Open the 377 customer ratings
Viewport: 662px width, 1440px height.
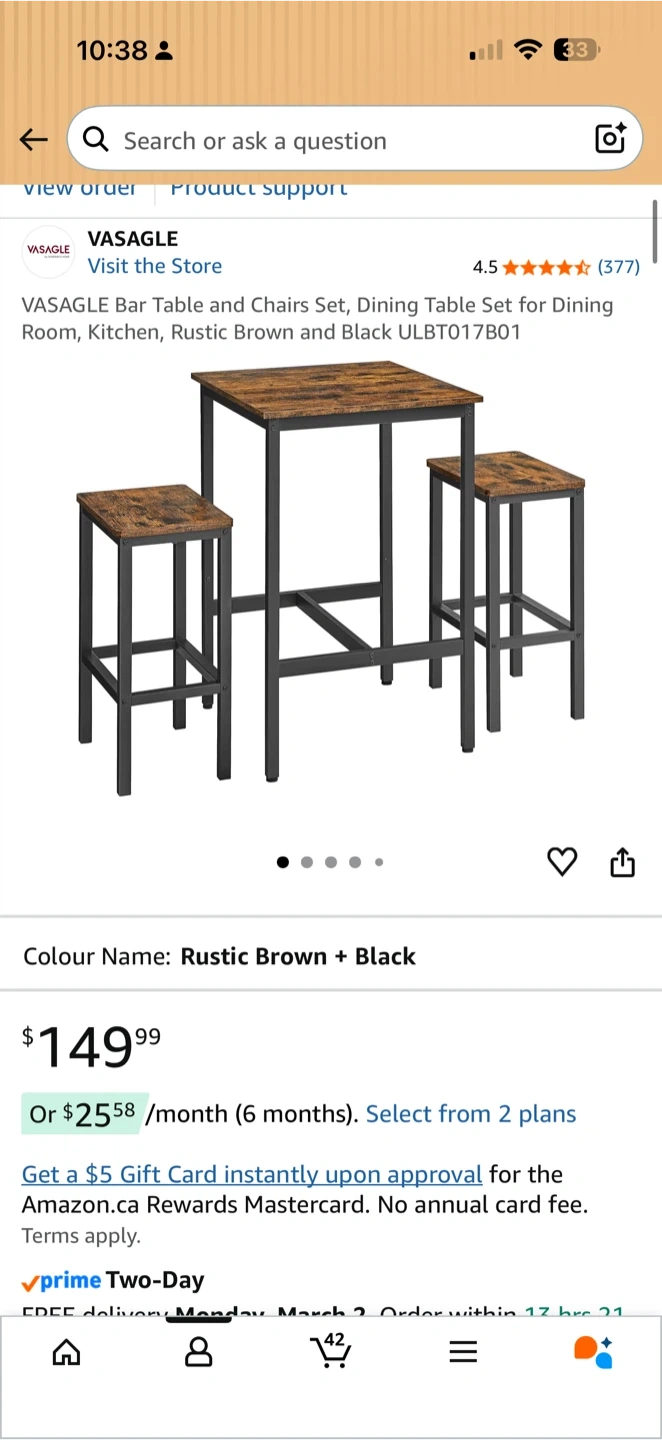pos(618,267)
